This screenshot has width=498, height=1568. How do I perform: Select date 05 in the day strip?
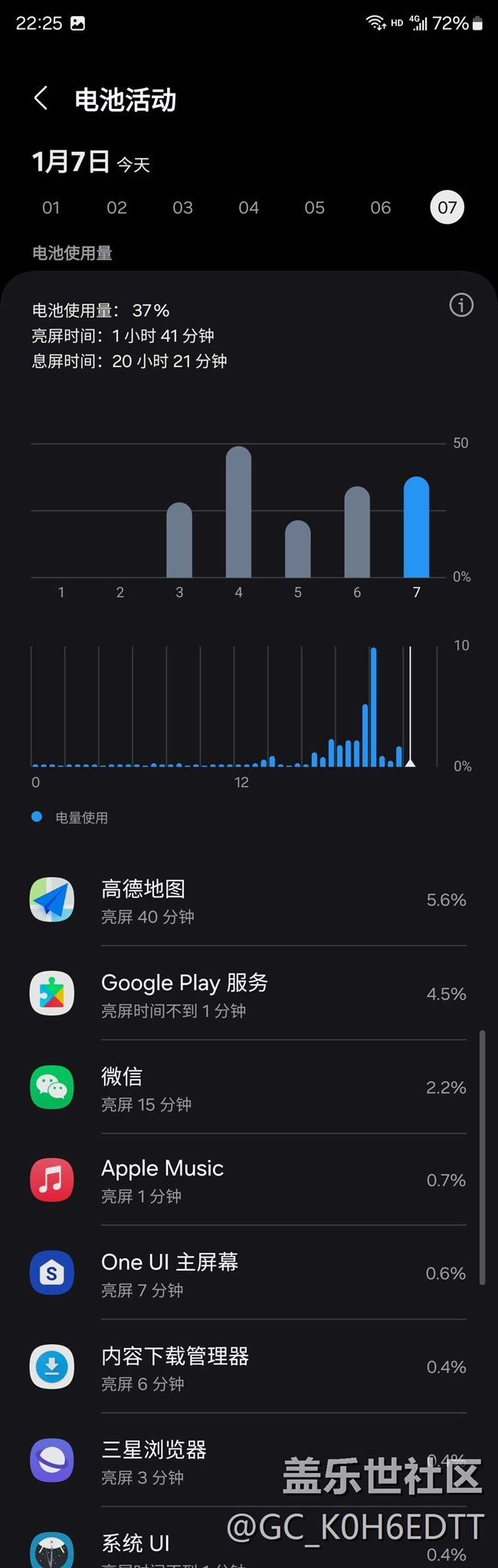pyautogui.click(x=315, y=208)
